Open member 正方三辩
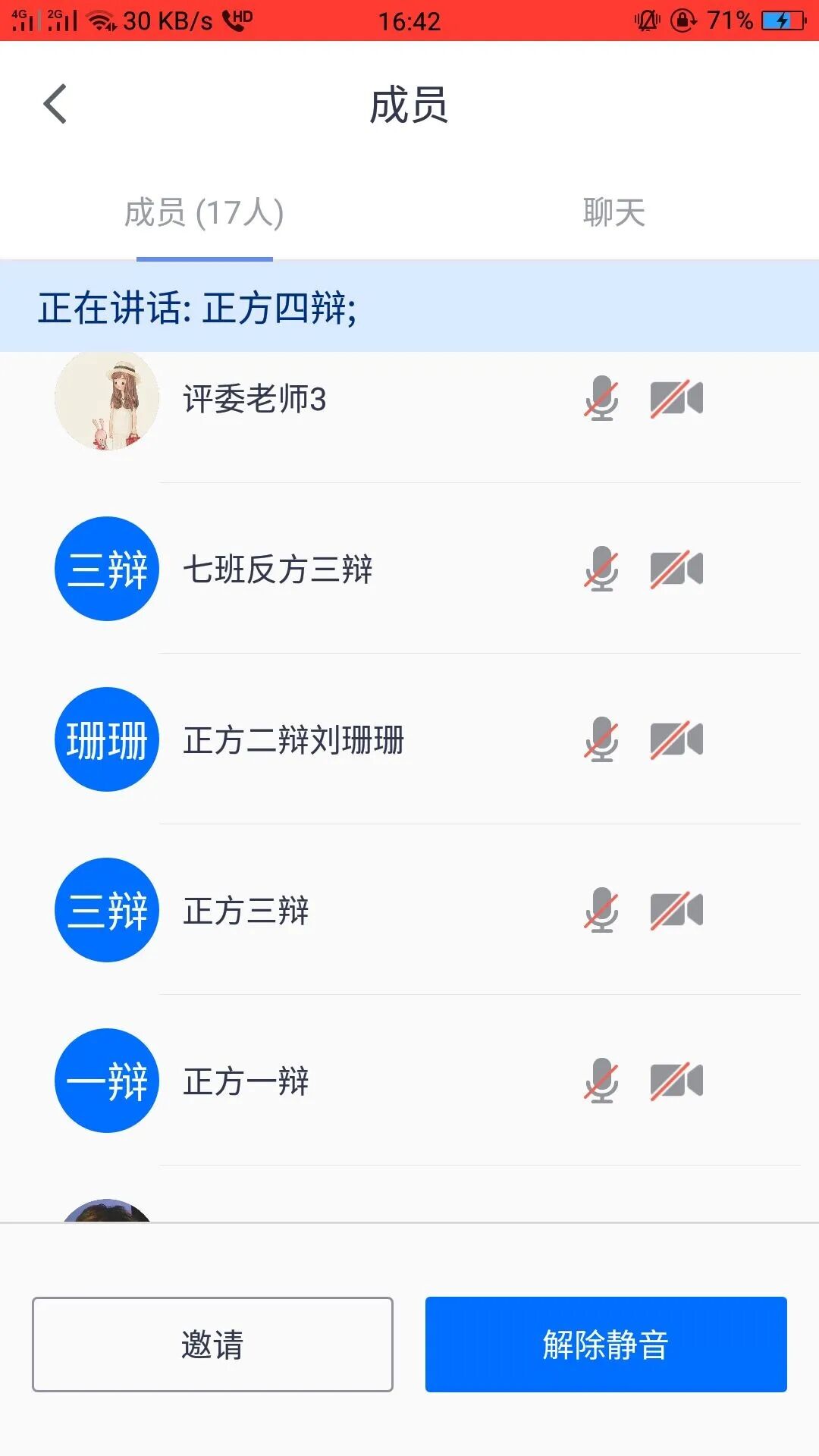Viewport: 819px width, 1456px height. (246, 911)
